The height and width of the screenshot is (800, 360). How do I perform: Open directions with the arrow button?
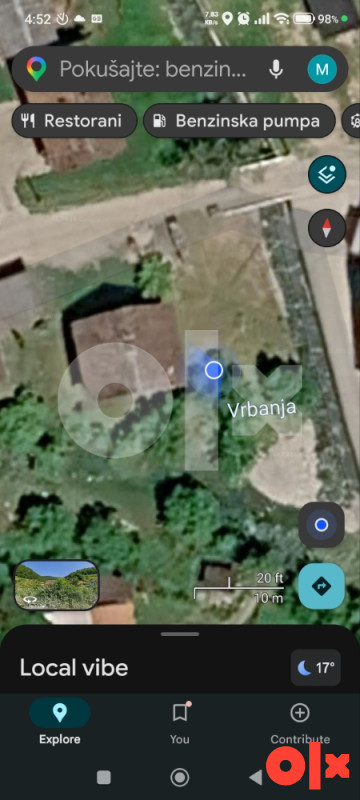tap(321, 586)
